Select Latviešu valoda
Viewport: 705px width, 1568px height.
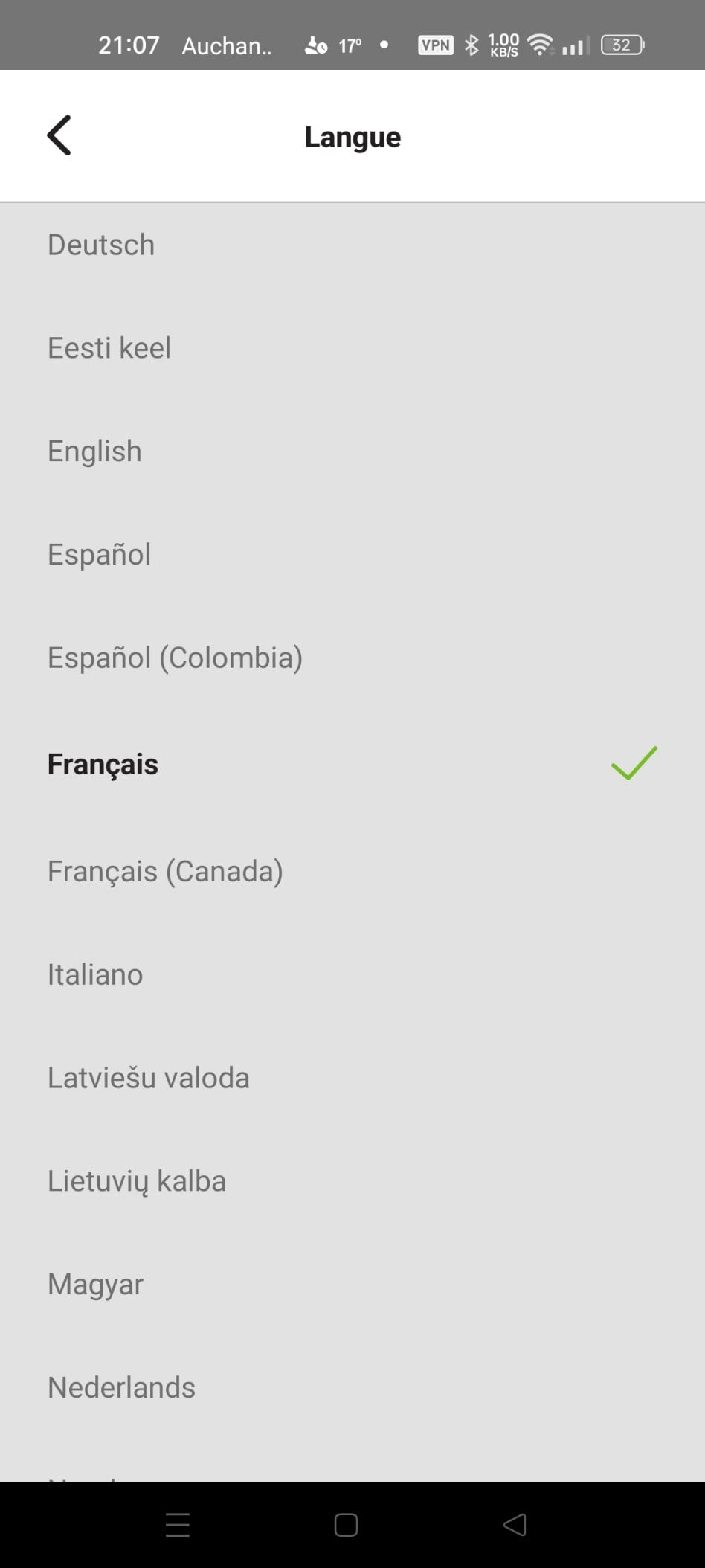(148, 1078)
